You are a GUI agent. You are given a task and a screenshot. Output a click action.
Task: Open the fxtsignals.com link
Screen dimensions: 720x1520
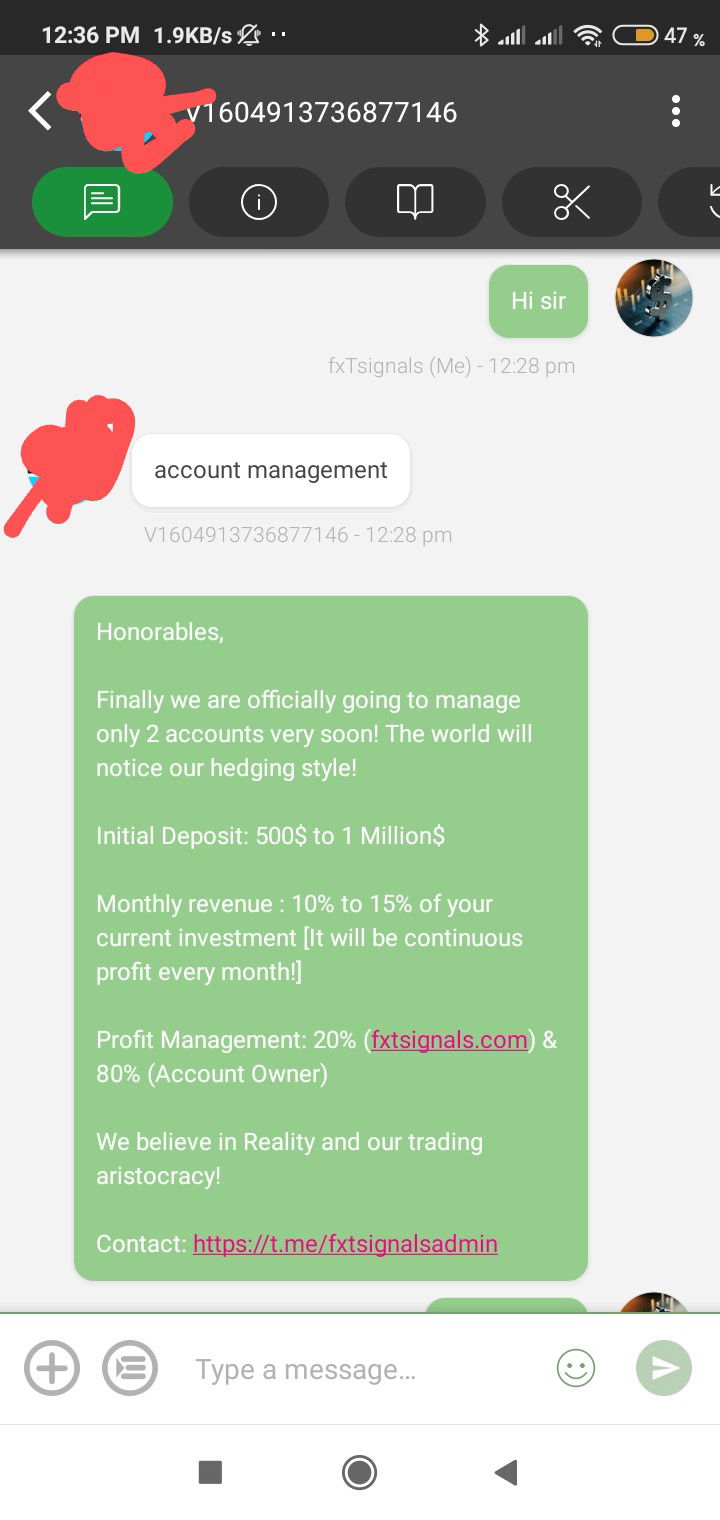[x=449, y=1040]
